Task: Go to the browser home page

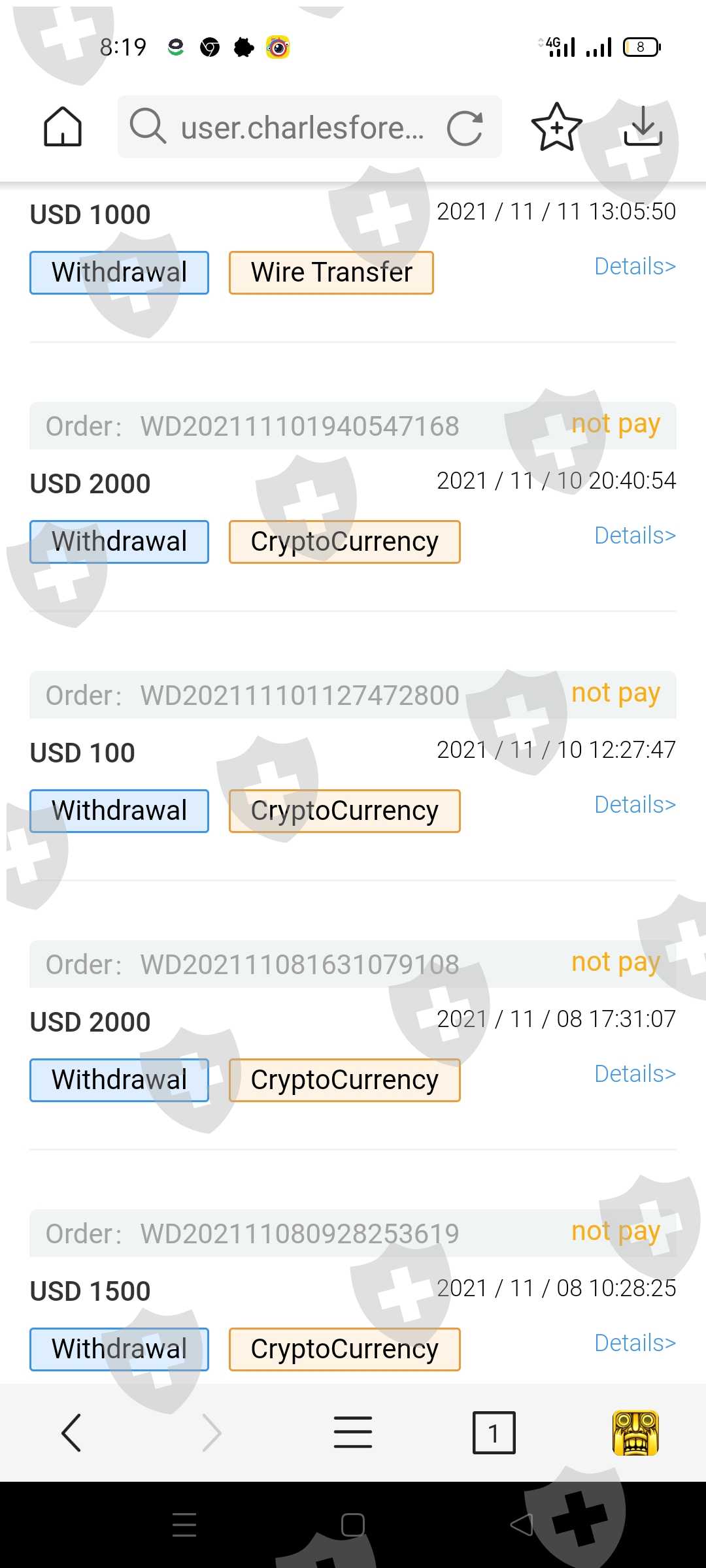Action: (x=63, y=126)
